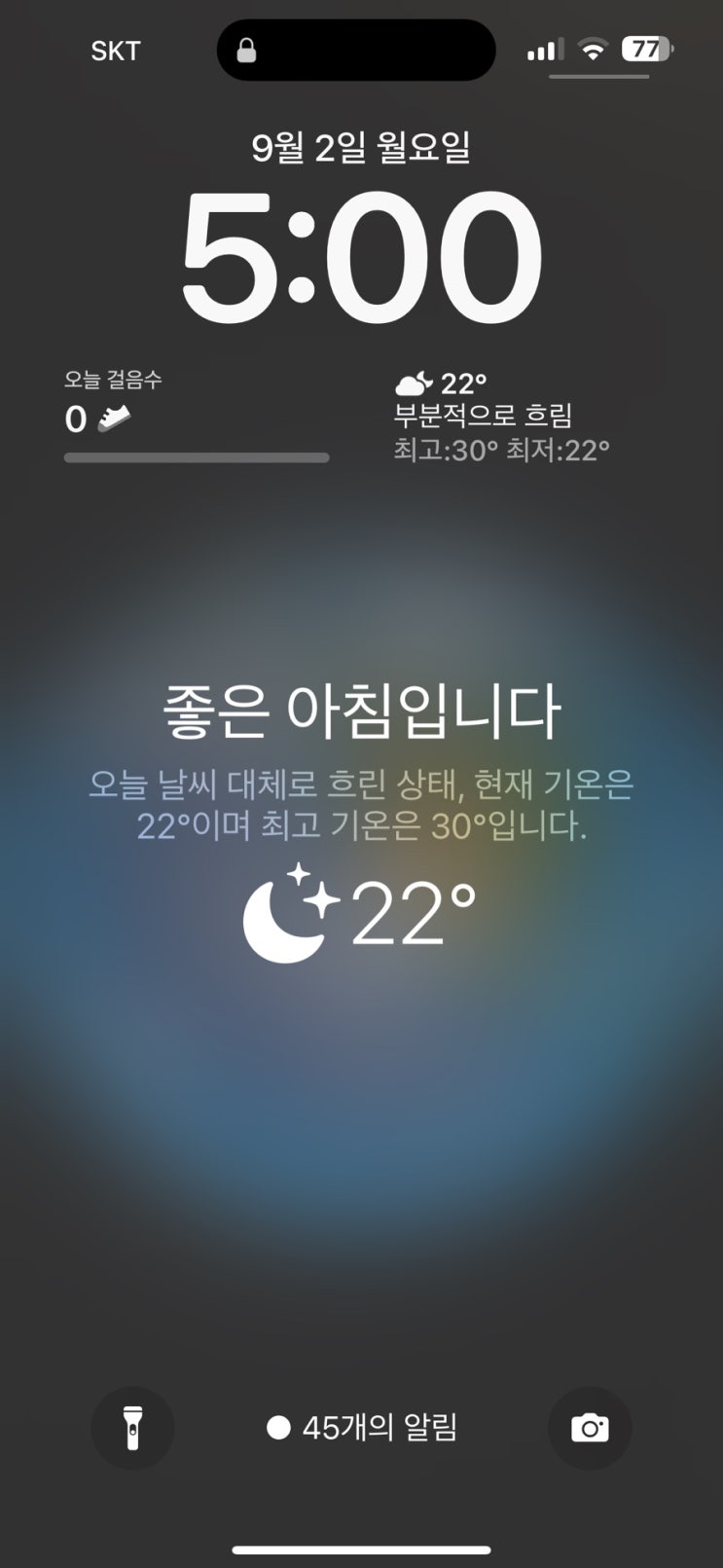This screenshot has width=723, height=1568.
Task: Open the camera from lock screen
Action: tap(590, 1428)
